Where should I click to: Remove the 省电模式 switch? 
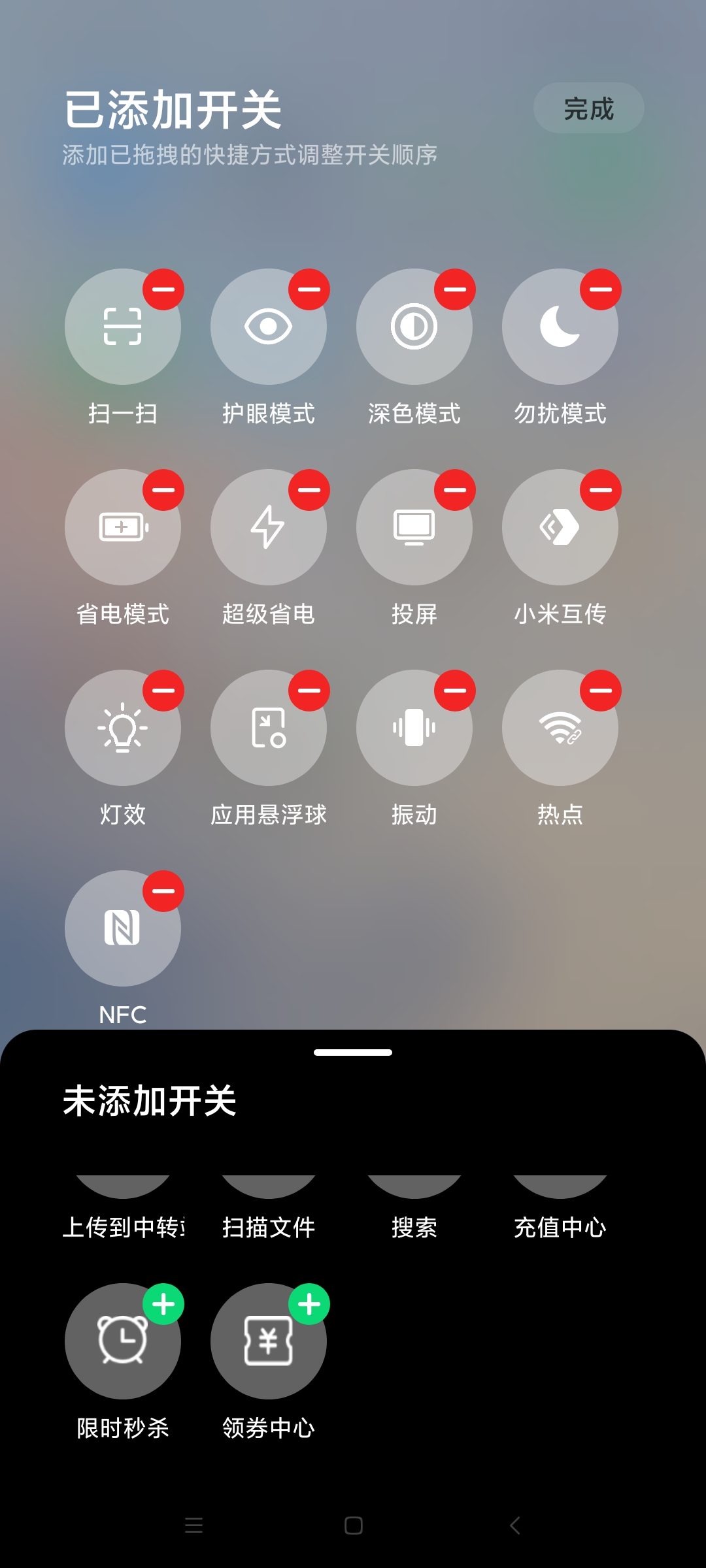click(x=163, y=490)
